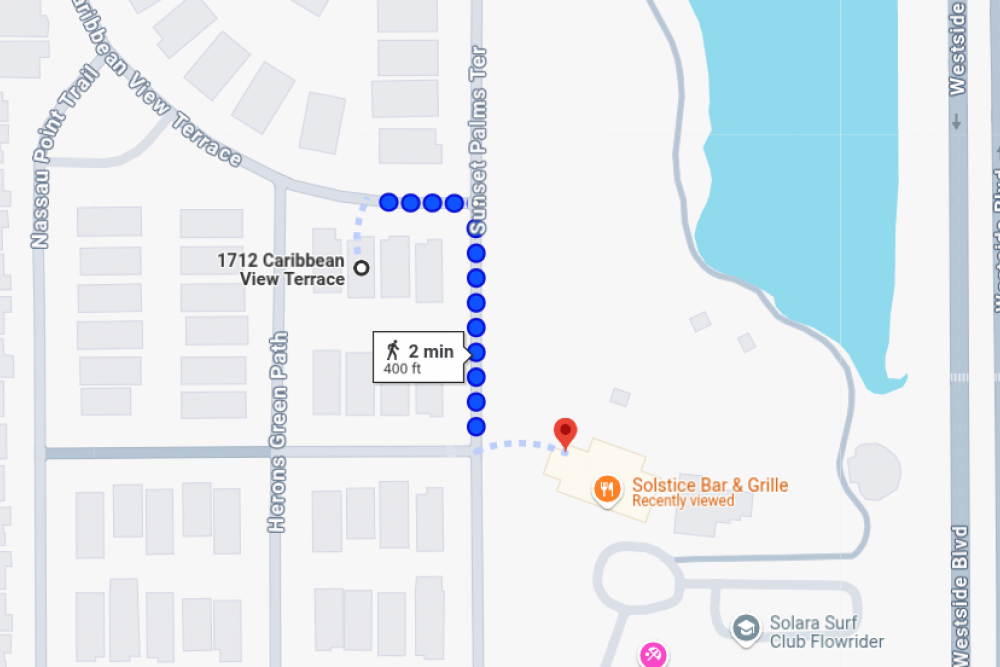
Task: Tap the 1712 Caribbean View Terrace origin marker
Action: [361, 268]
